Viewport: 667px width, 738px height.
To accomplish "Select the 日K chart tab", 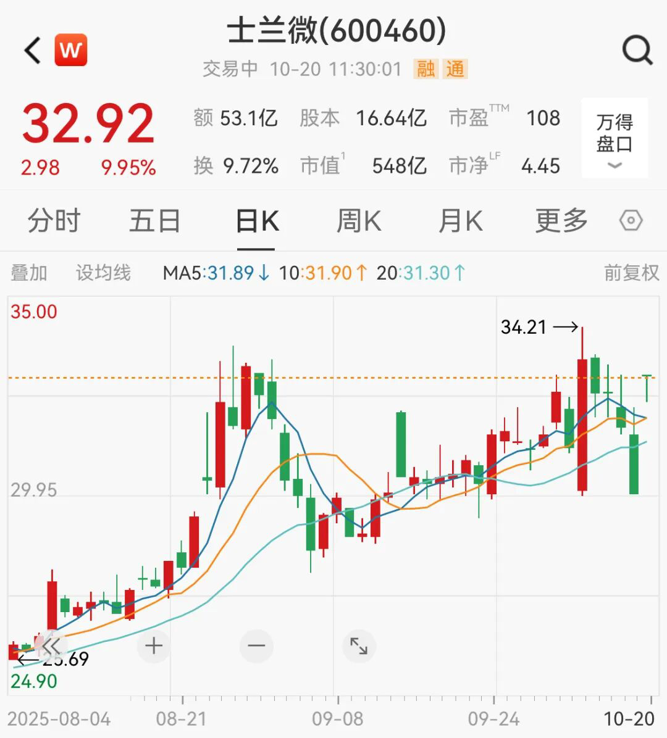I will coord(257,220).
